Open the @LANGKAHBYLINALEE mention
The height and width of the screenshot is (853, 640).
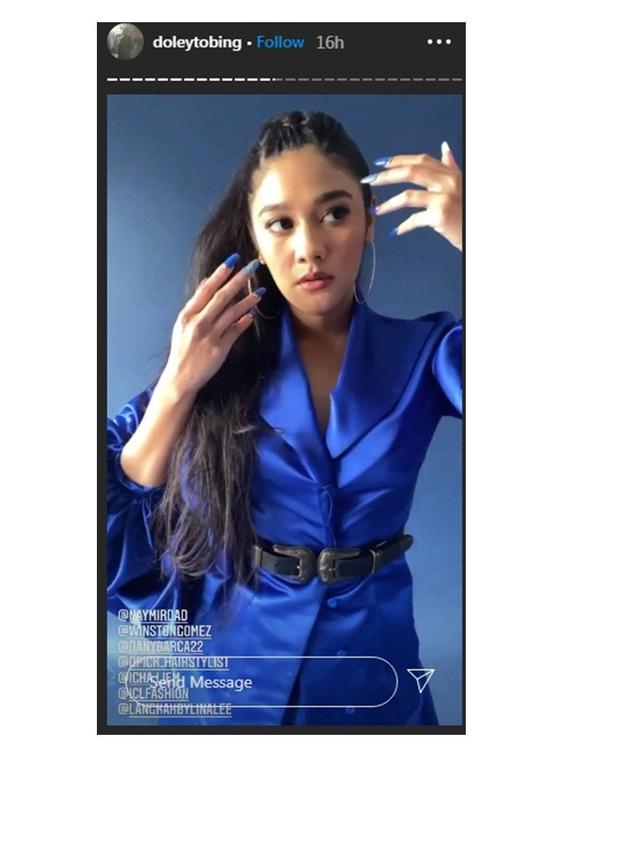coord(175,709)
